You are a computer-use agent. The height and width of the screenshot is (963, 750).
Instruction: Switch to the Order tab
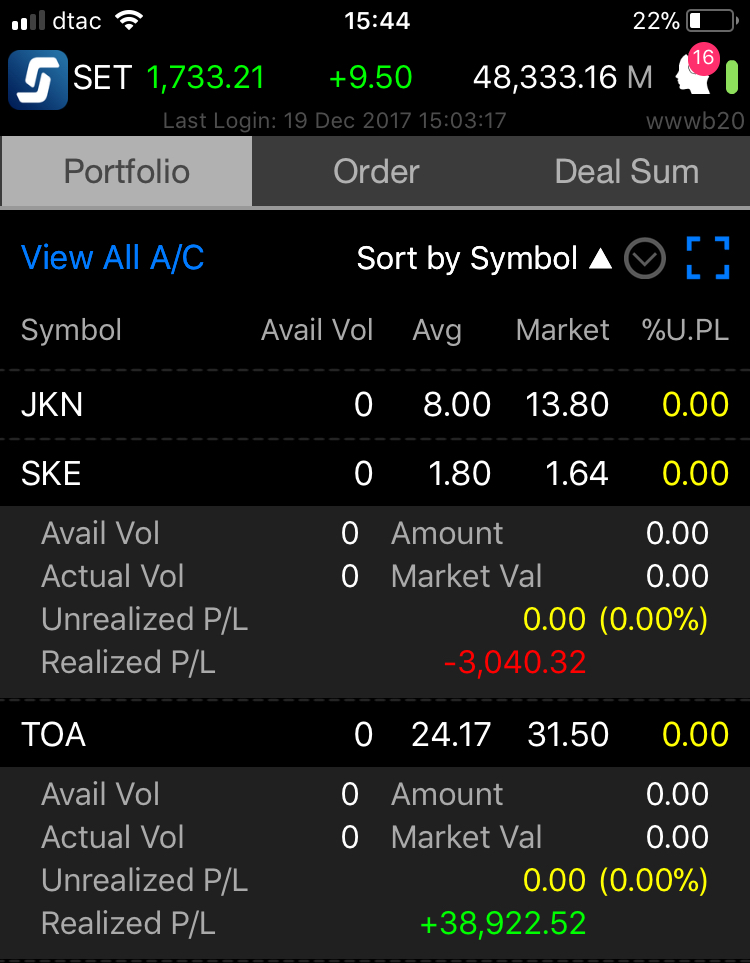coord(376,172)
